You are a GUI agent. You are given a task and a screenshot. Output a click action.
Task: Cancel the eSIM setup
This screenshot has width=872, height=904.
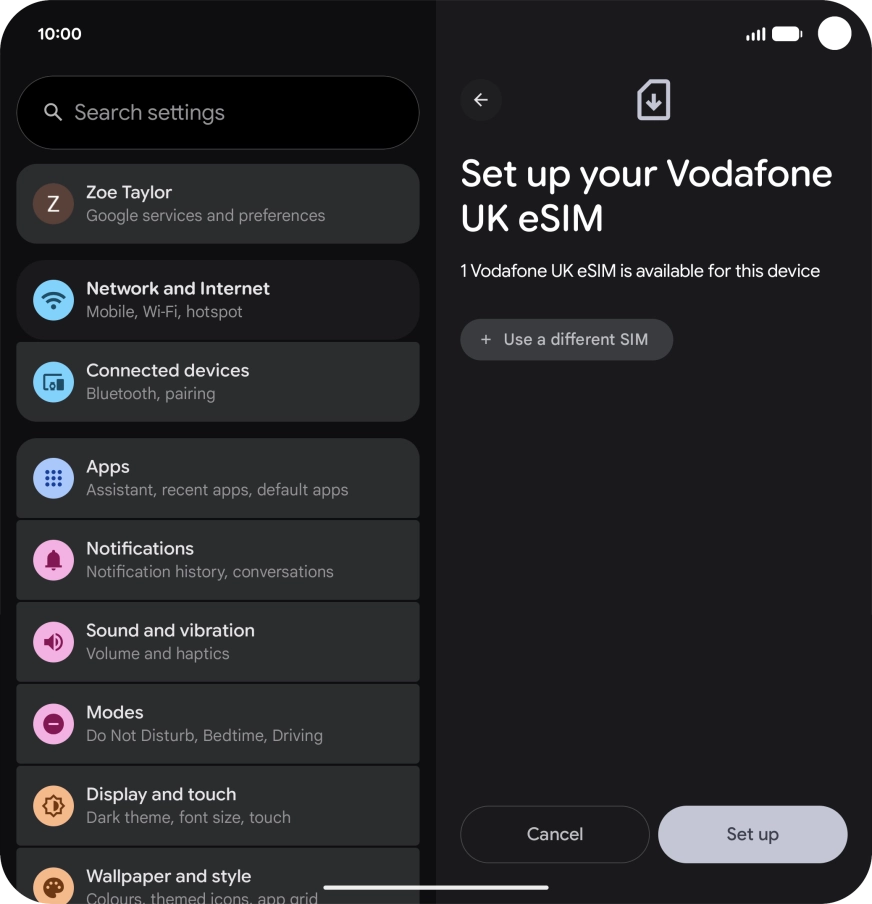pyautogui.click(x=555, y=834)
